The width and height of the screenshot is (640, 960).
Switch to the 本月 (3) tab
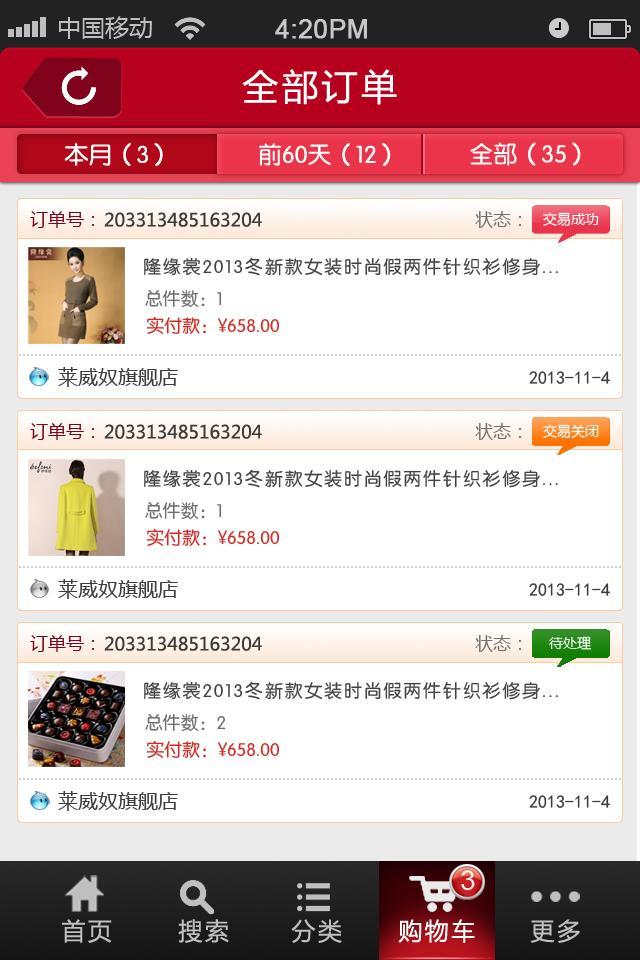(116, 154)
